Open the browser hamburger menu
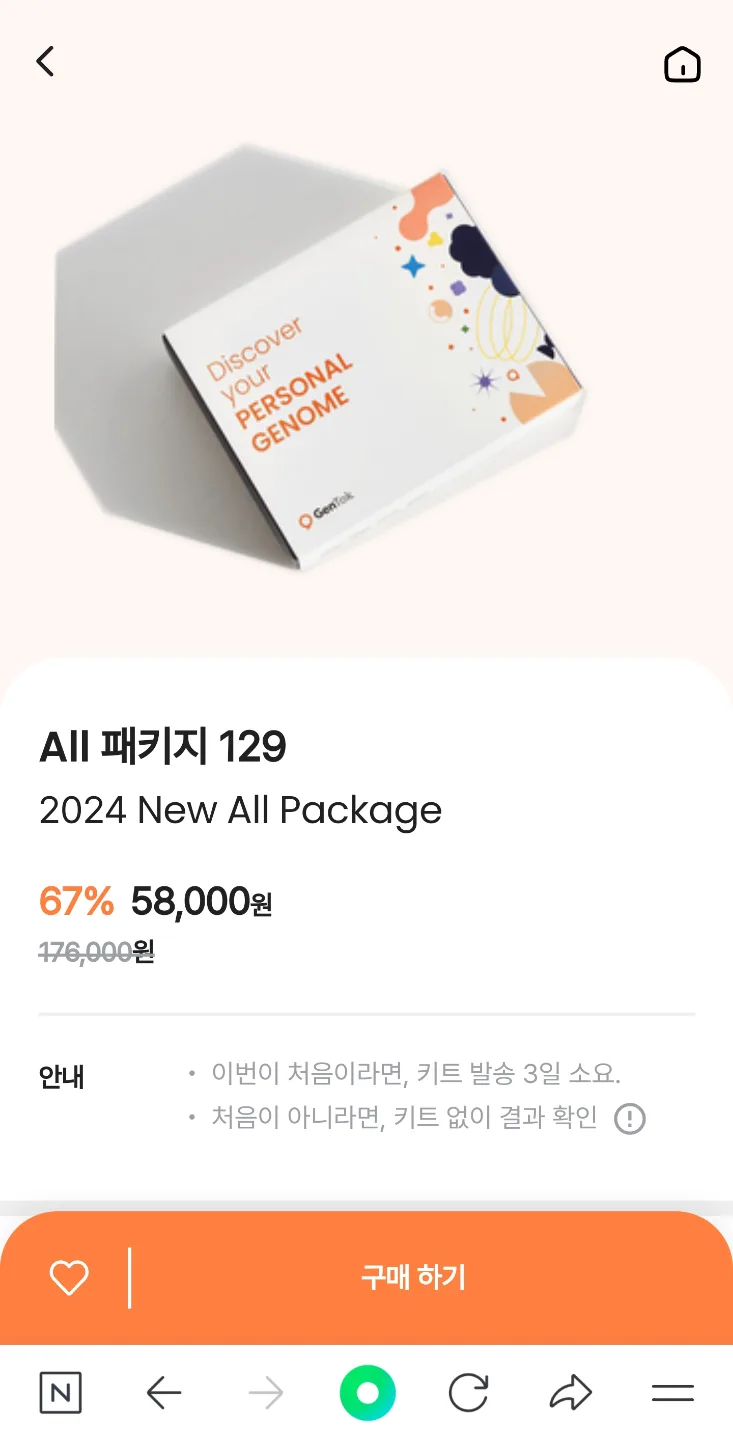This screenshot has width=733, height=1440. 672,1393
